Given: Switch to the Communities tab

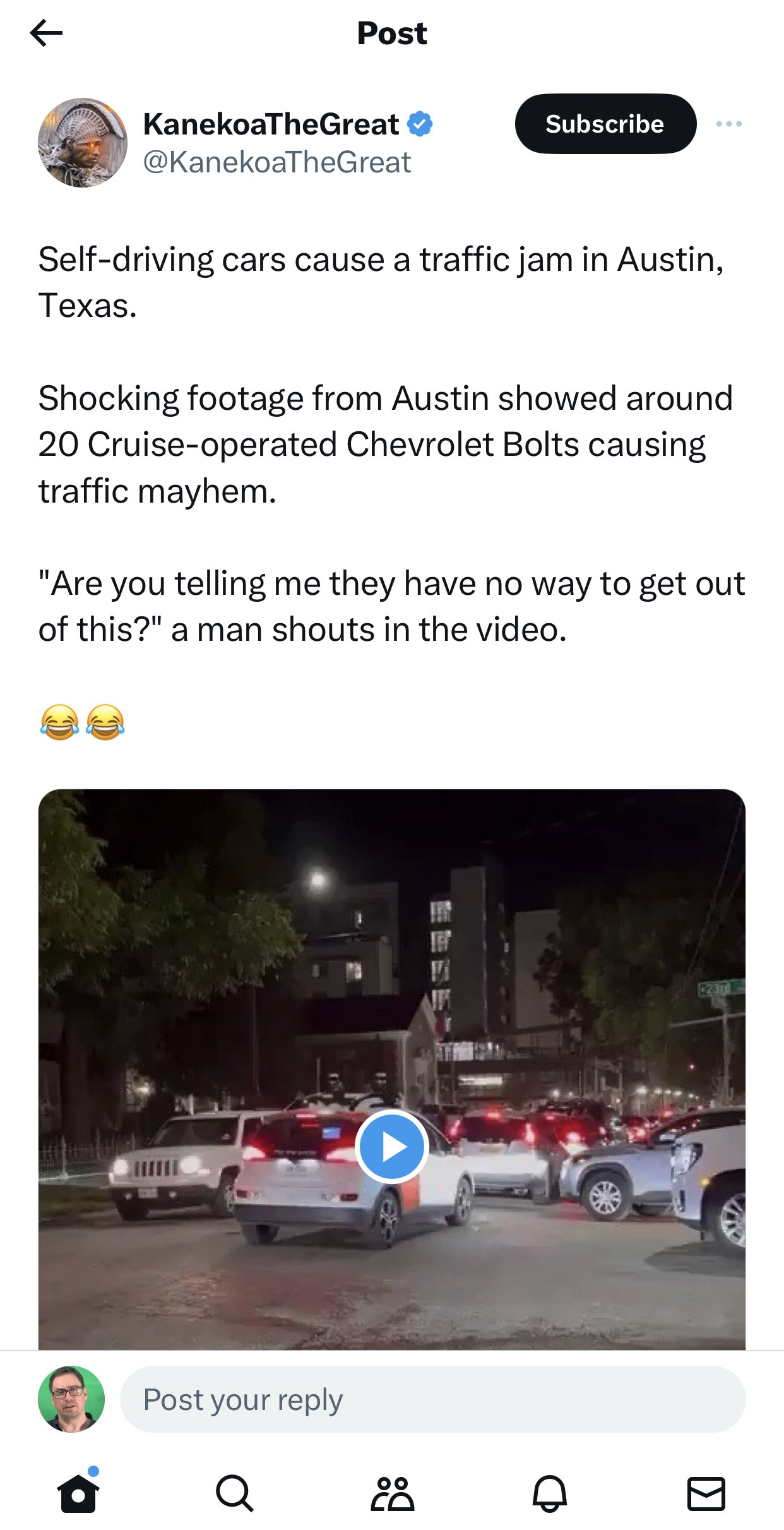Looking at the screenshot, I should 392,1493.
